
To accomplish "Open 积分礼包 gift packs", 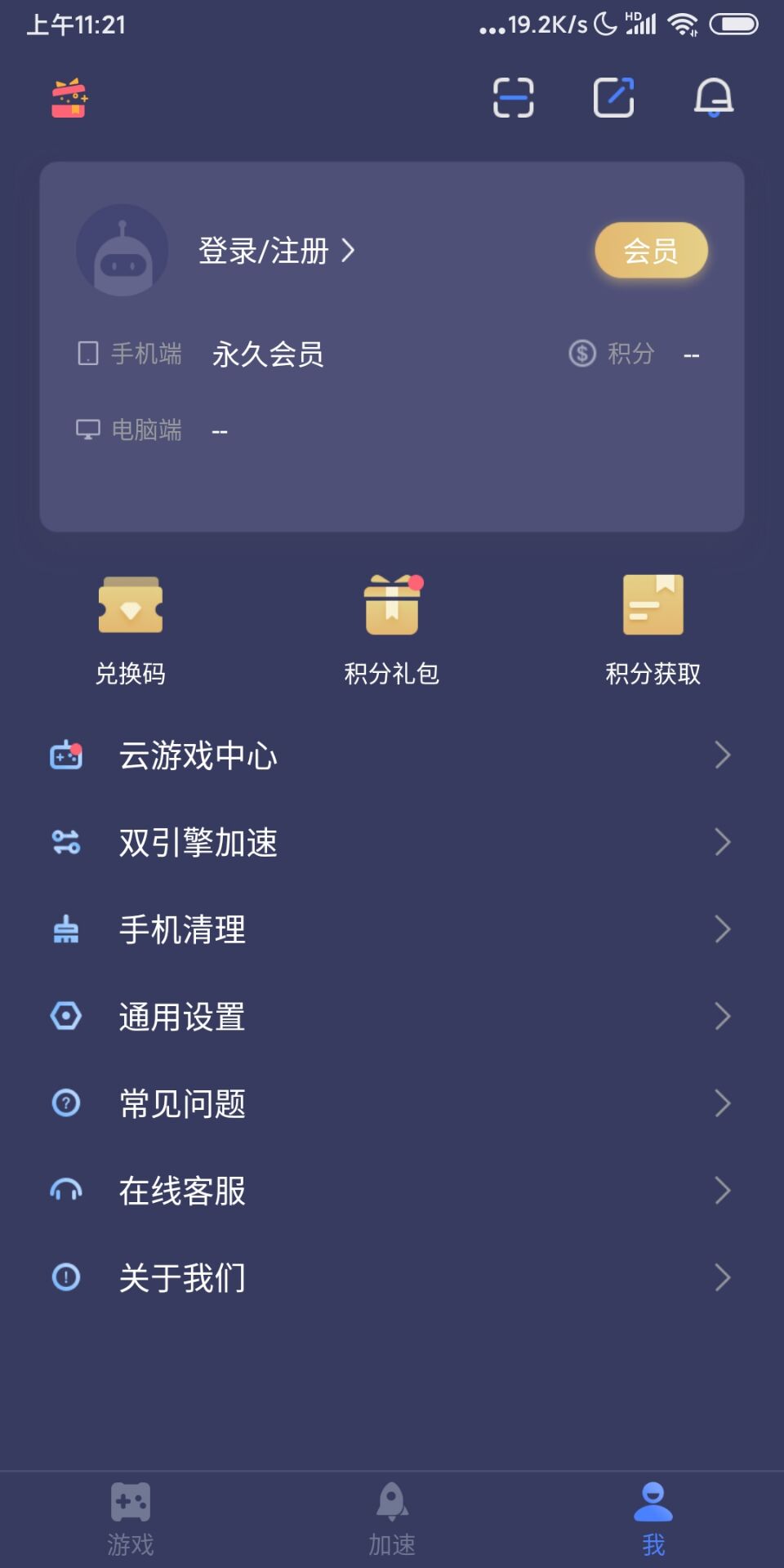I will tap(392, 629).
